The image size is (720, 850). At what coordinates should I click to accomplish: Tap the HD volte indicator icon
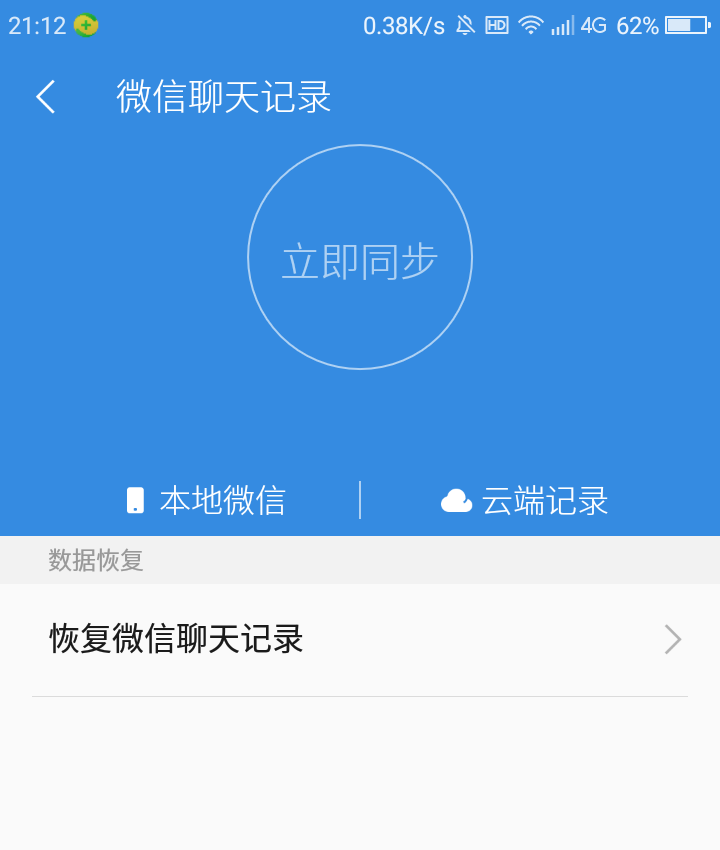coord(495,24)
